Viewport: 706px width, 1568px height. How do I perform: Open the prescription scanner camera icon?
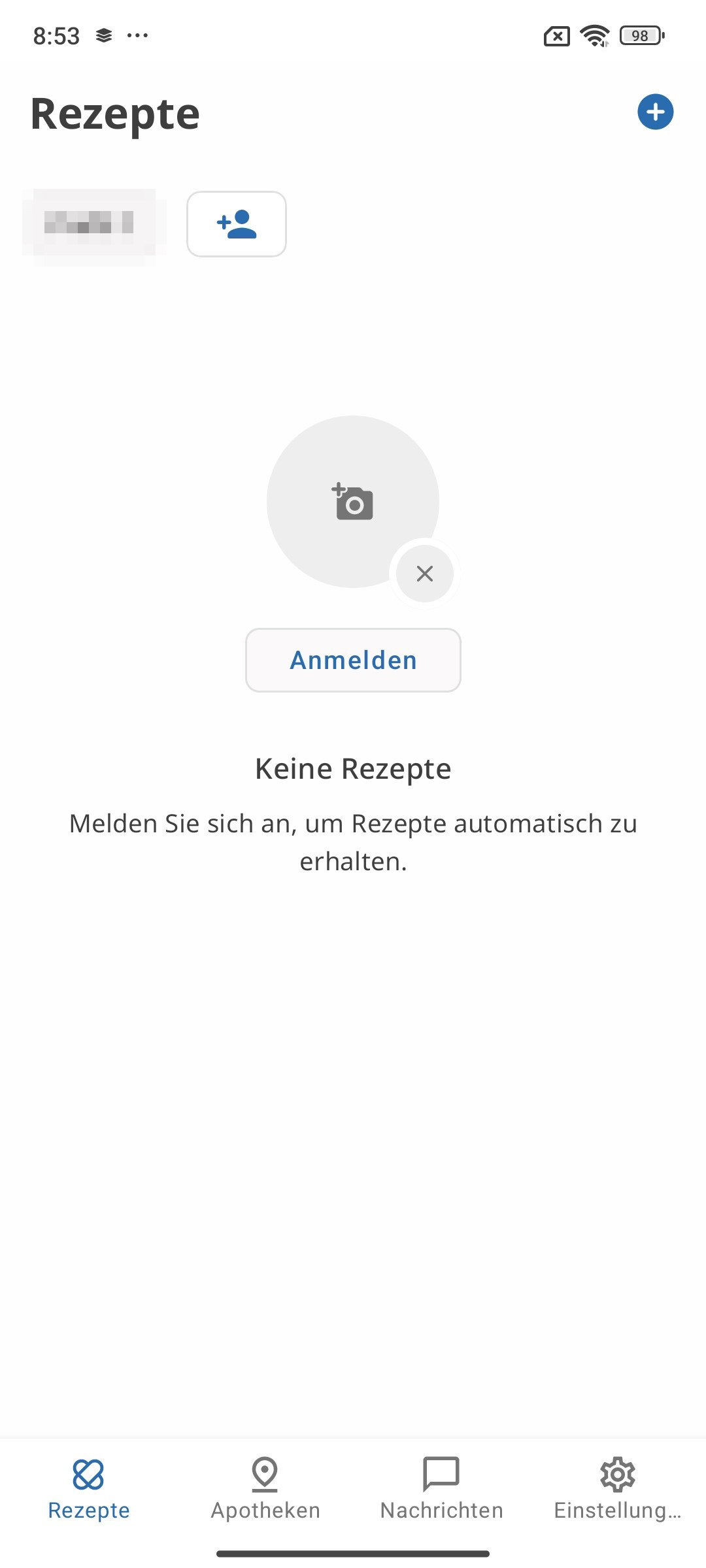tap(353, 502)
